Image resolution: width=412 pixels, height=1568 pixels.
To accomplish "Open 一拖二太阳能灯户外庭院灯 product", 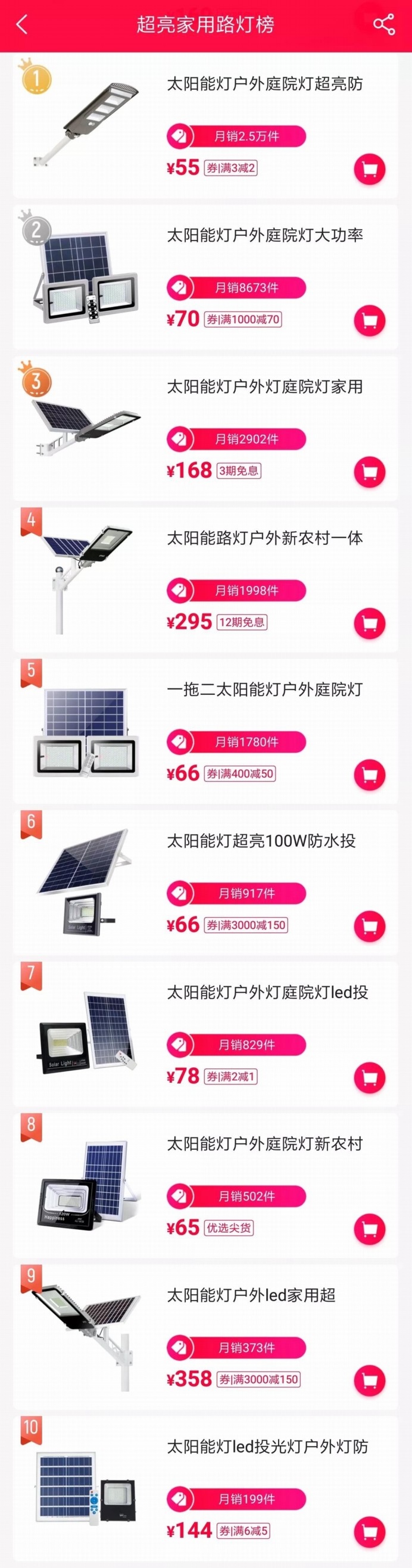I will click(x=264, y=690).
